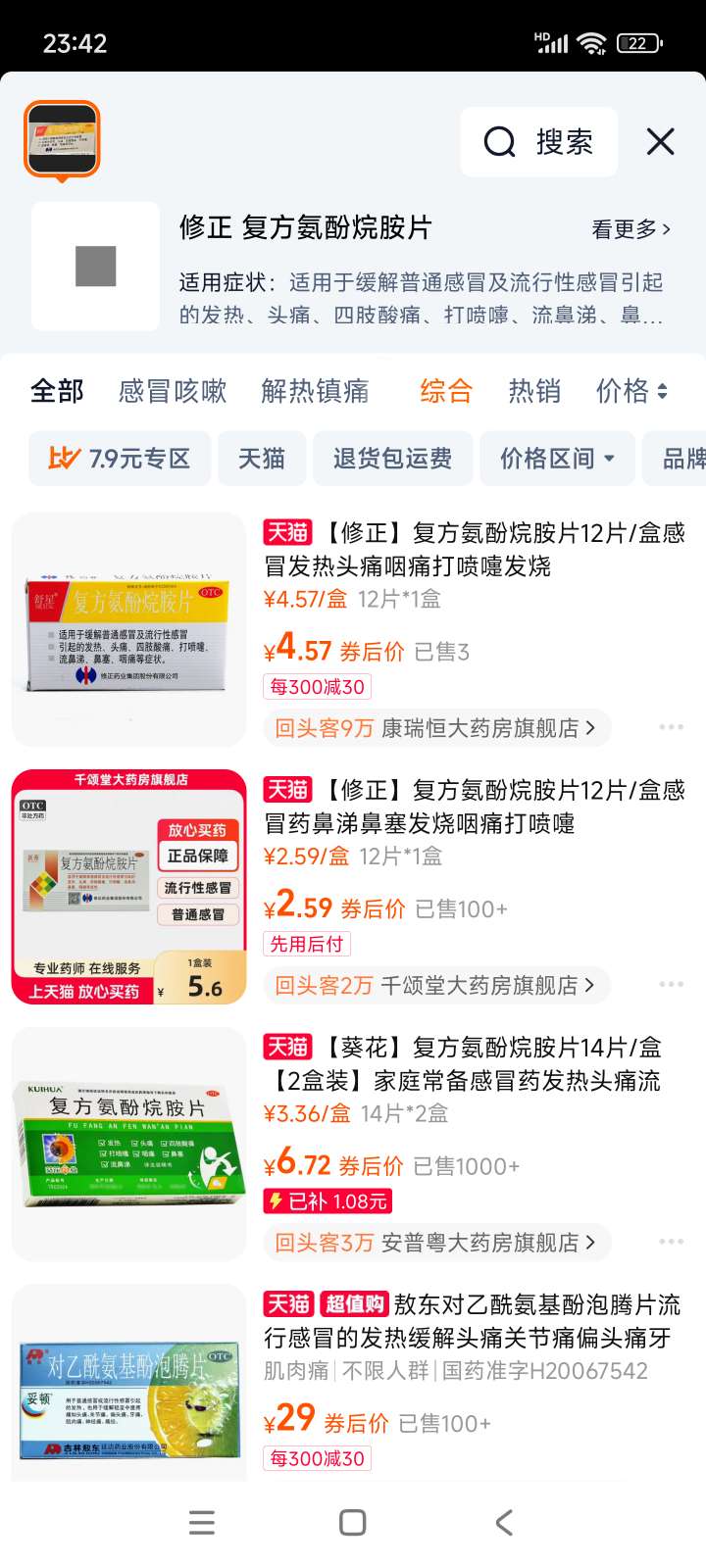Enable the 退货包运费 filter

click(x=392, y=458)
